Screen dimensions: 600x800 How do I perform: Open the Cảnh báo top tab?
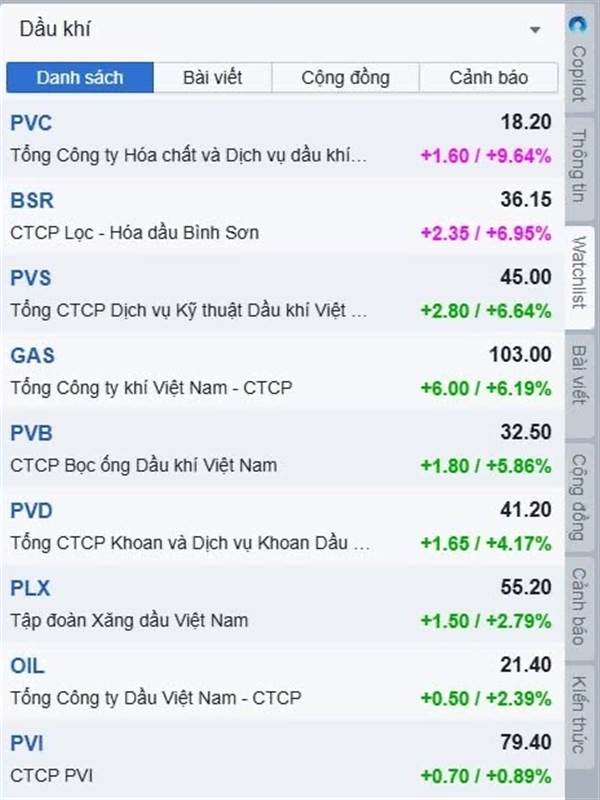(488, 78)
